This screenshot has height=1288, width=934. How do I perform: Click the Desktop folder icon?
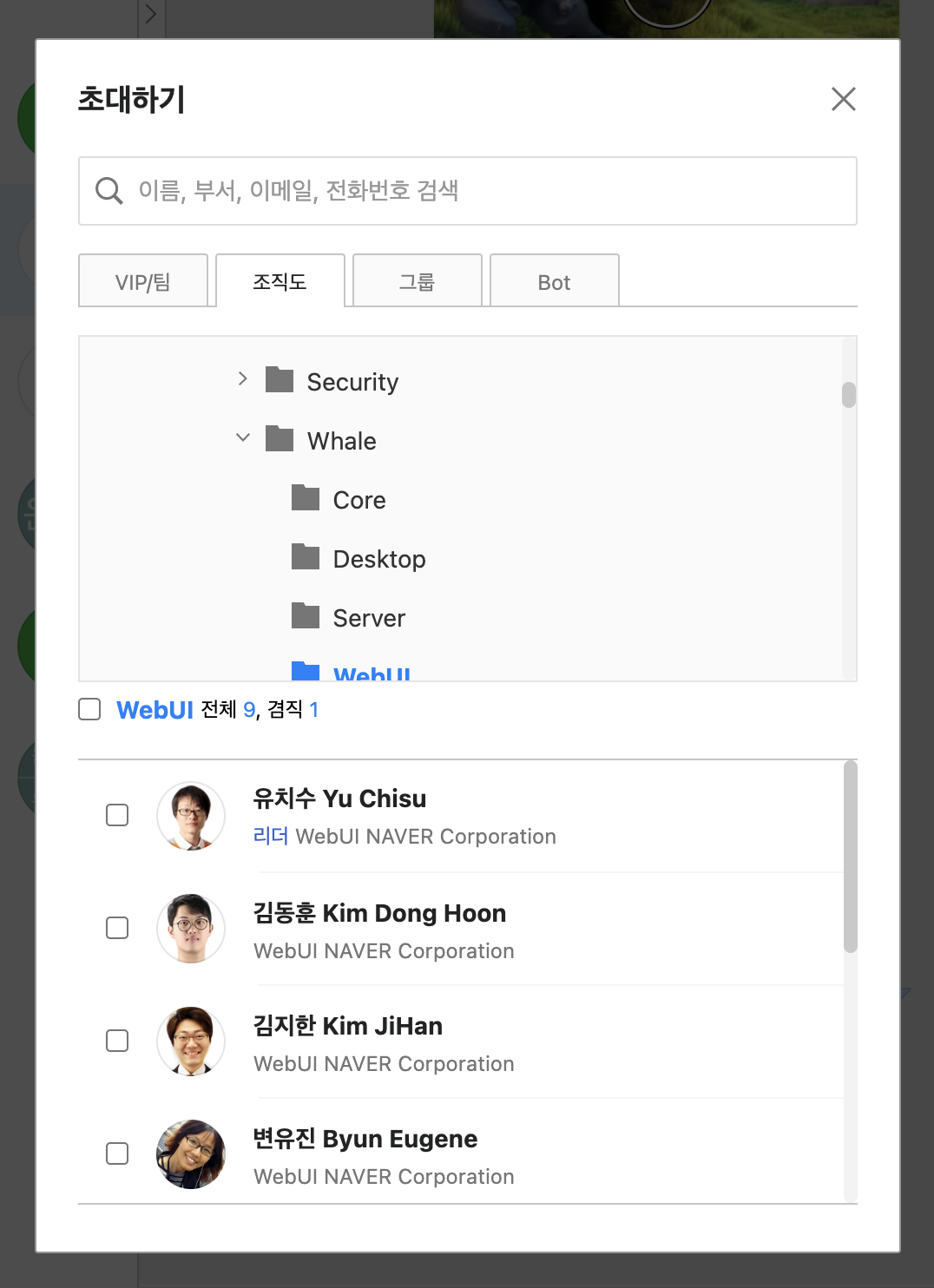[306, 557]
